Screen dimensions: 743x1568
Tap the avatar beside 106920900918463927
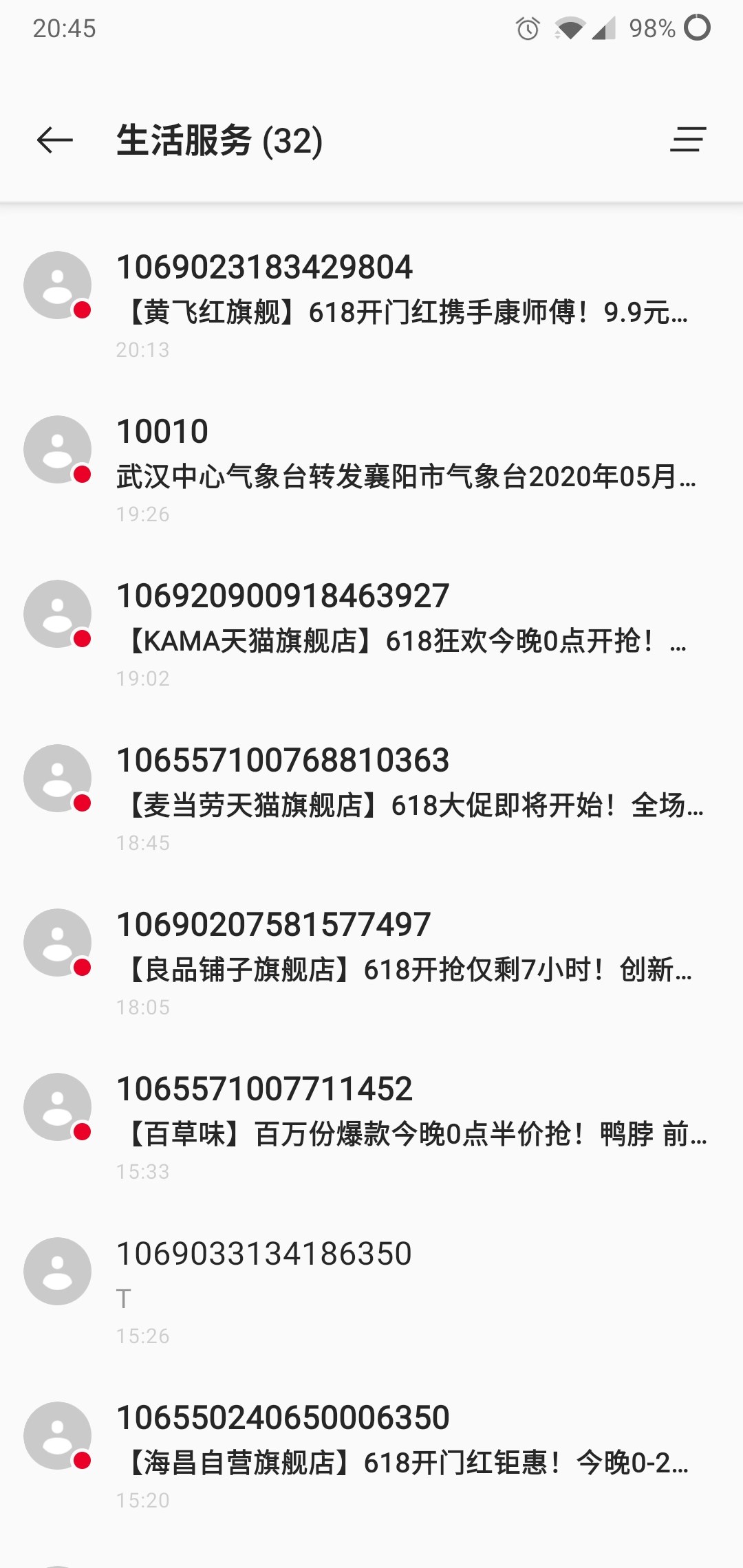(x=56, y=612)
